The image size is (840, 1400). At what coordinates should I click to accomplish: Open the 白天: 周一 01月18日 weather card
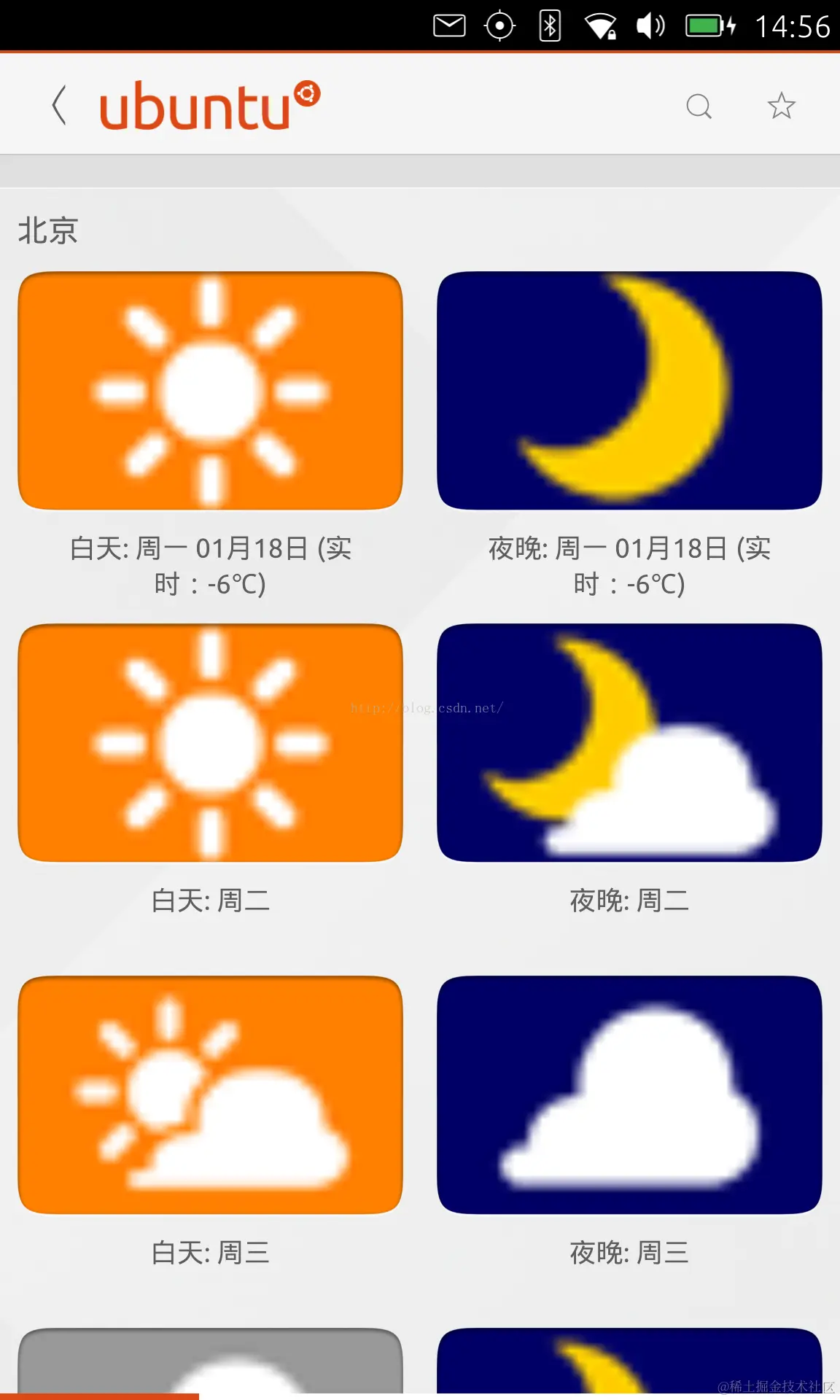(x=210, y=392)
